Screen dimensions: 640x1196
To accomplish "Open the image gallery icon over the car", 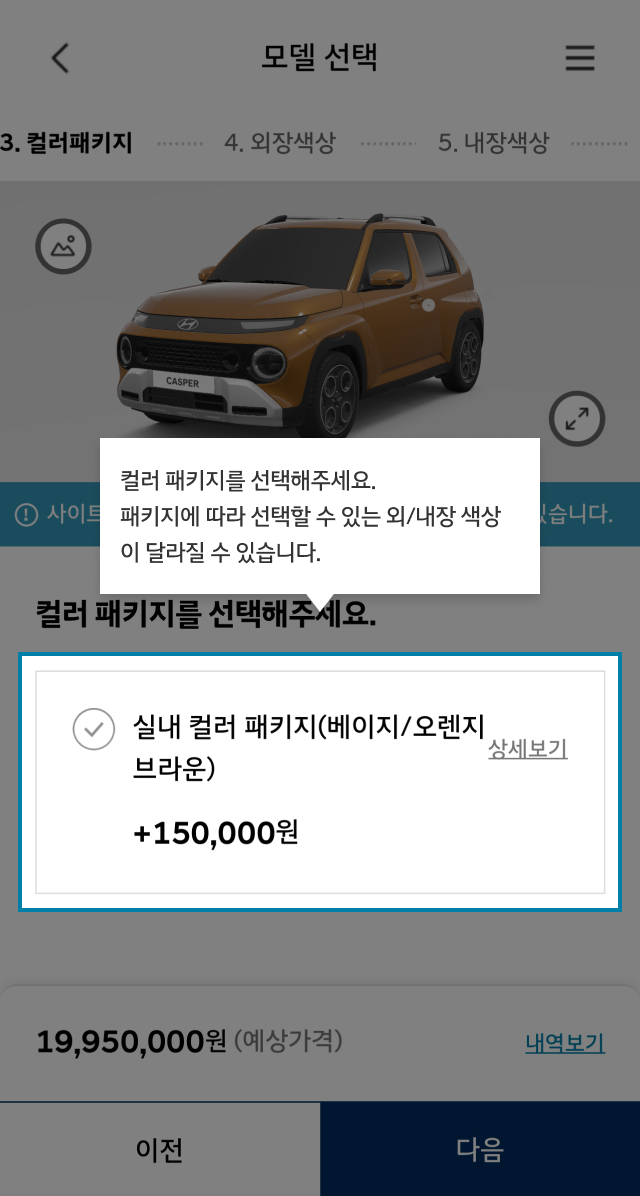I will [63, 246].
